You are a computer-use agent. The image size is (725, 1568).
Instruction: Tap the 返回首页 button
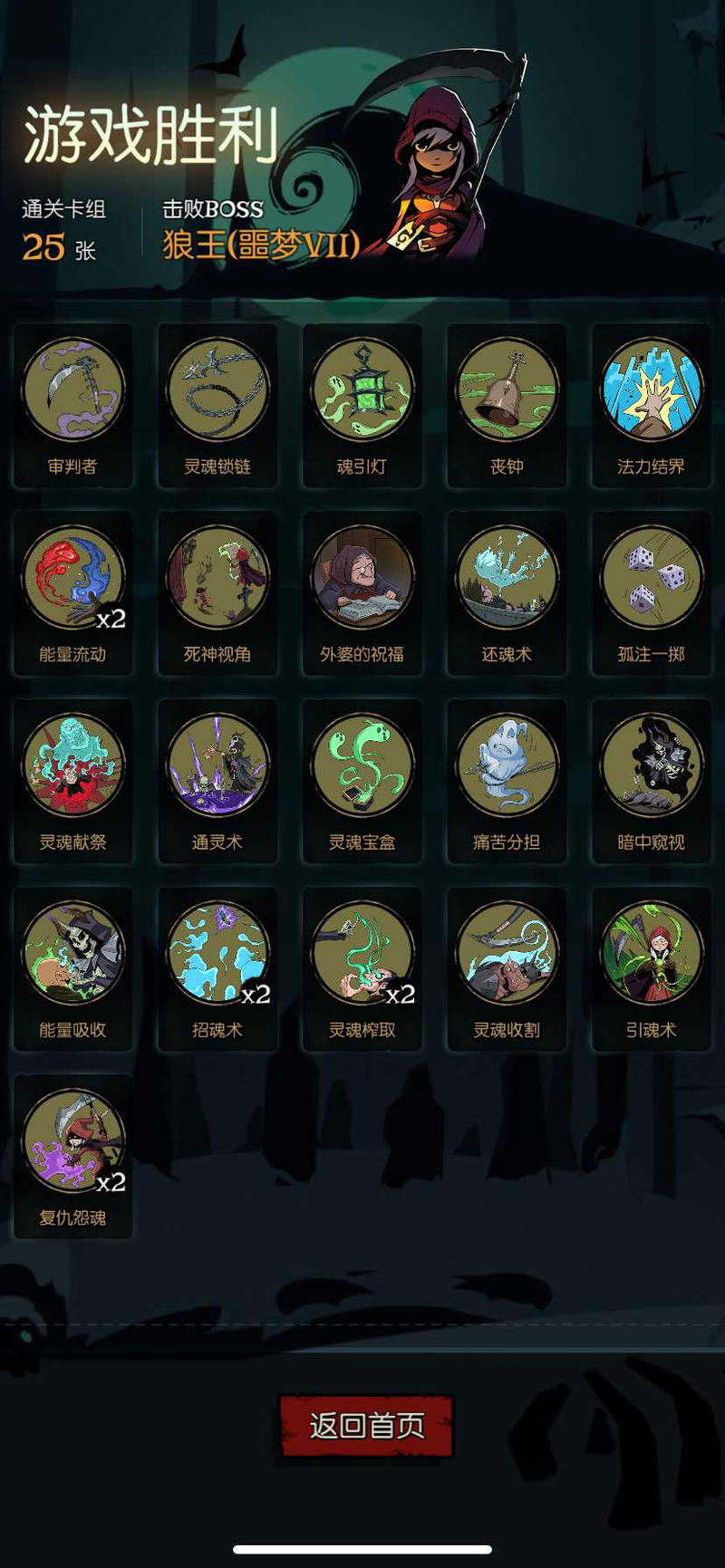(365, 1426)
